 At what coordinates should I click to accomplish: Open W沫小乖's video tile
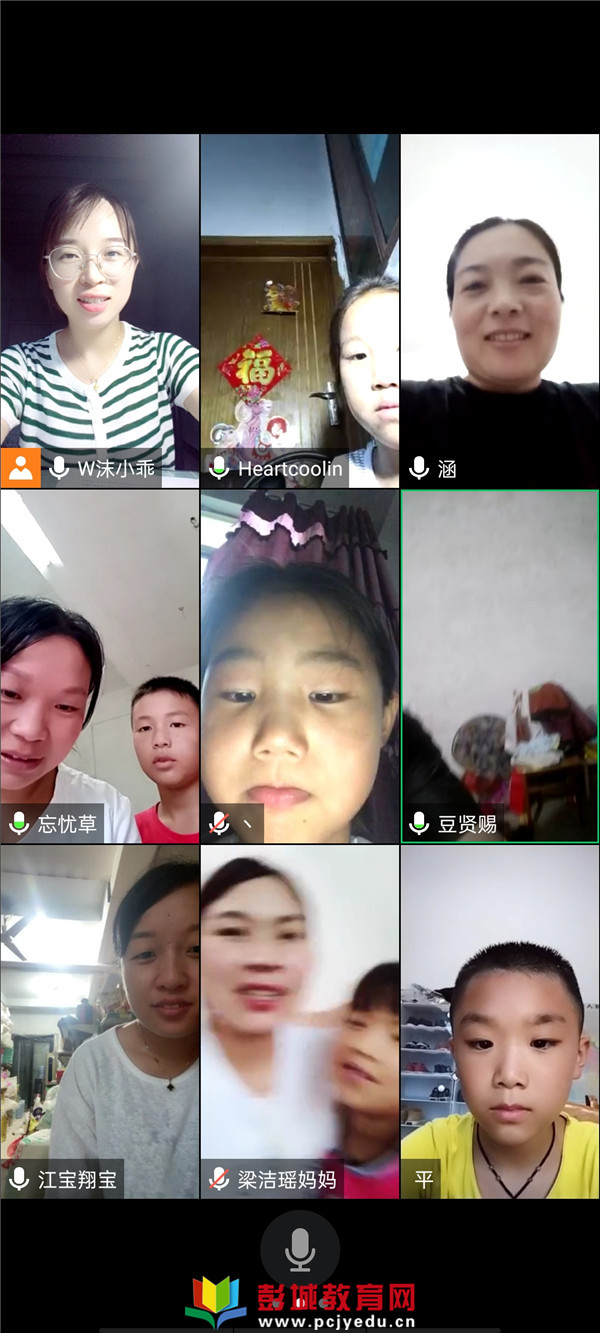pos(100,310)
